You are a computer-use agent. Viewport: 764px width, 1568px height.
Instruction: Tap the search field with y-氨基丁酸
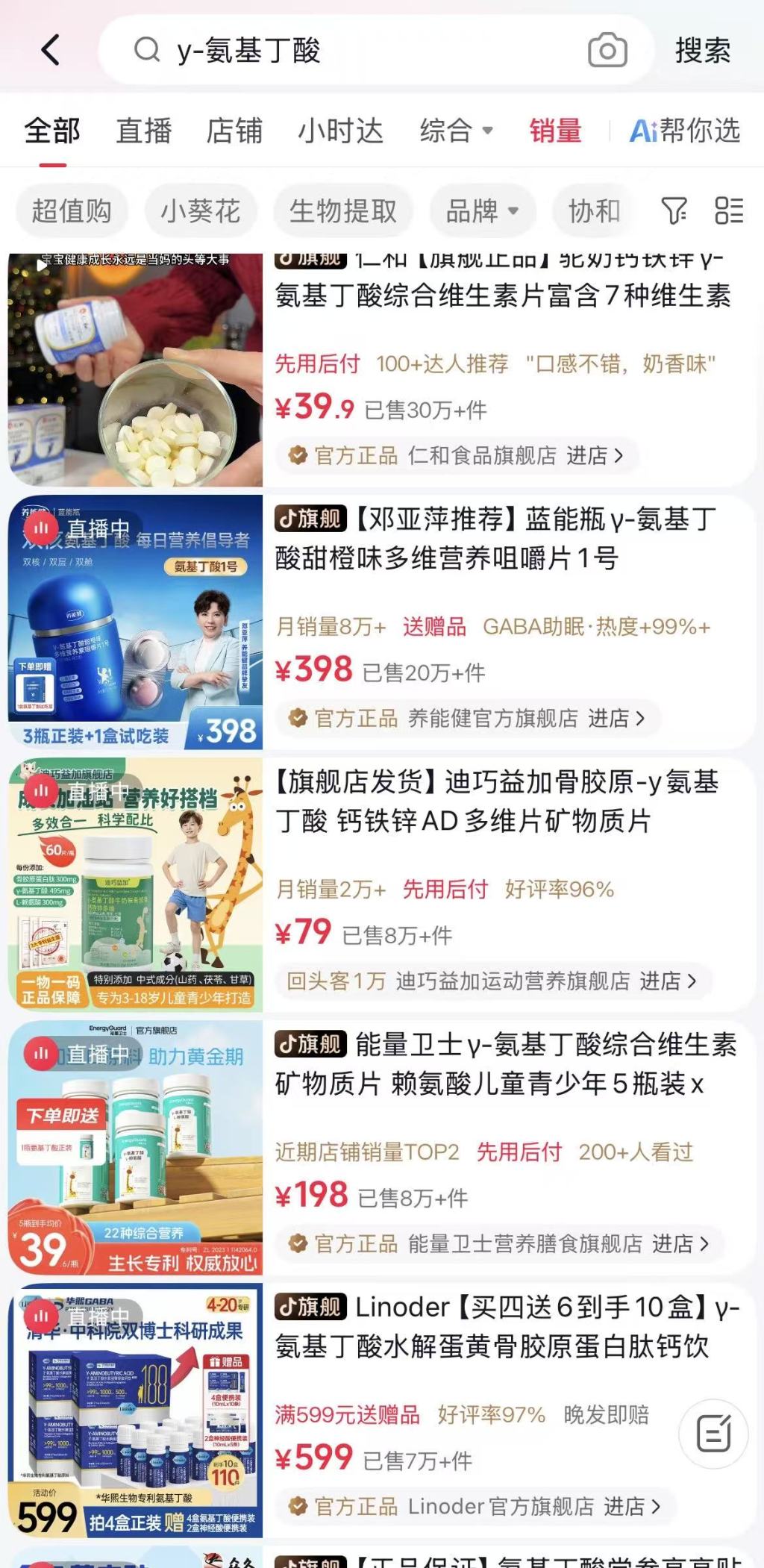tap(358, 51)
